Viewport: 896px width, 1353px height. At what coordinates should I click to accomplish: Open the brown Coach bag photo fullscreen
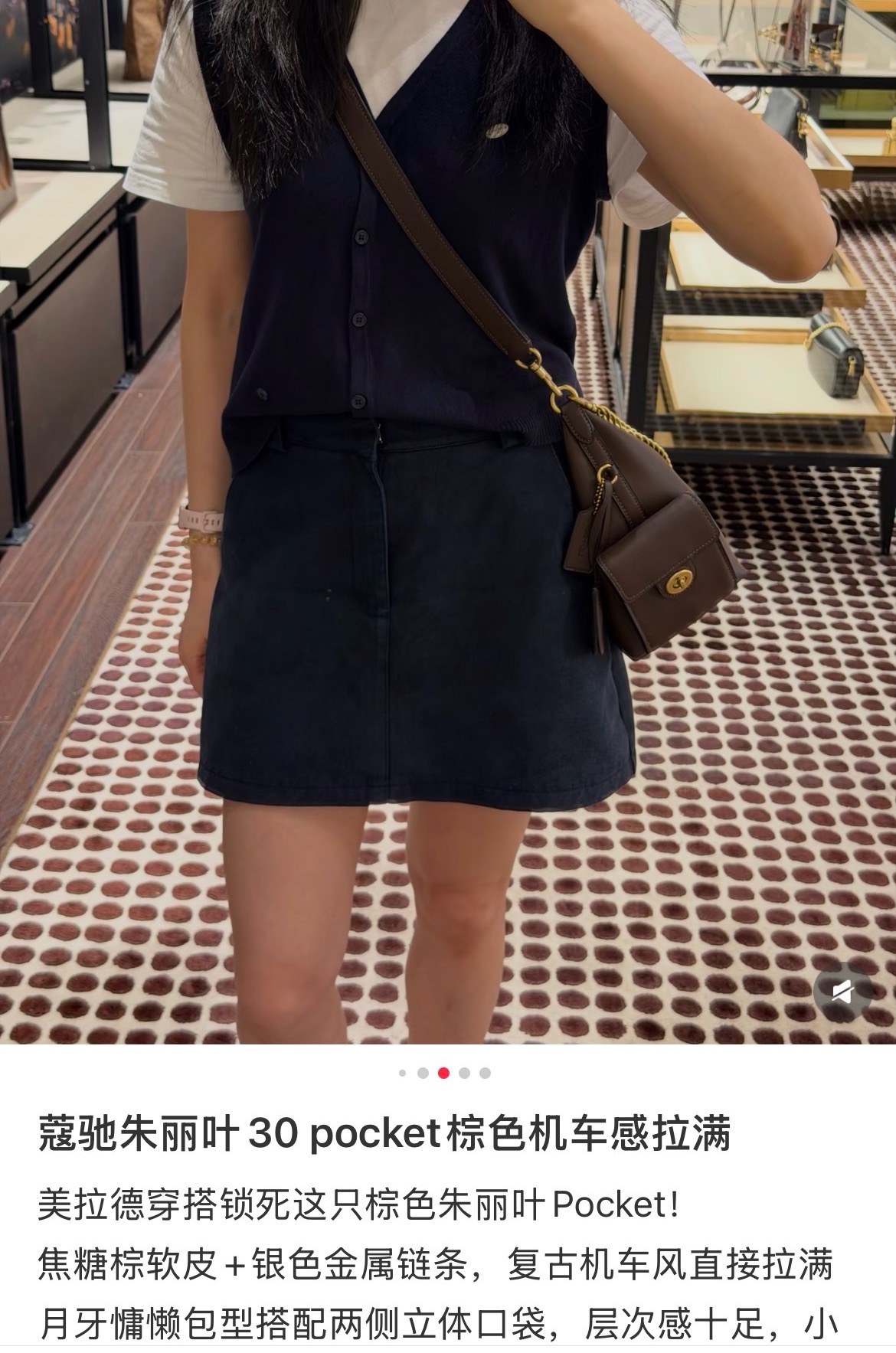448,521
